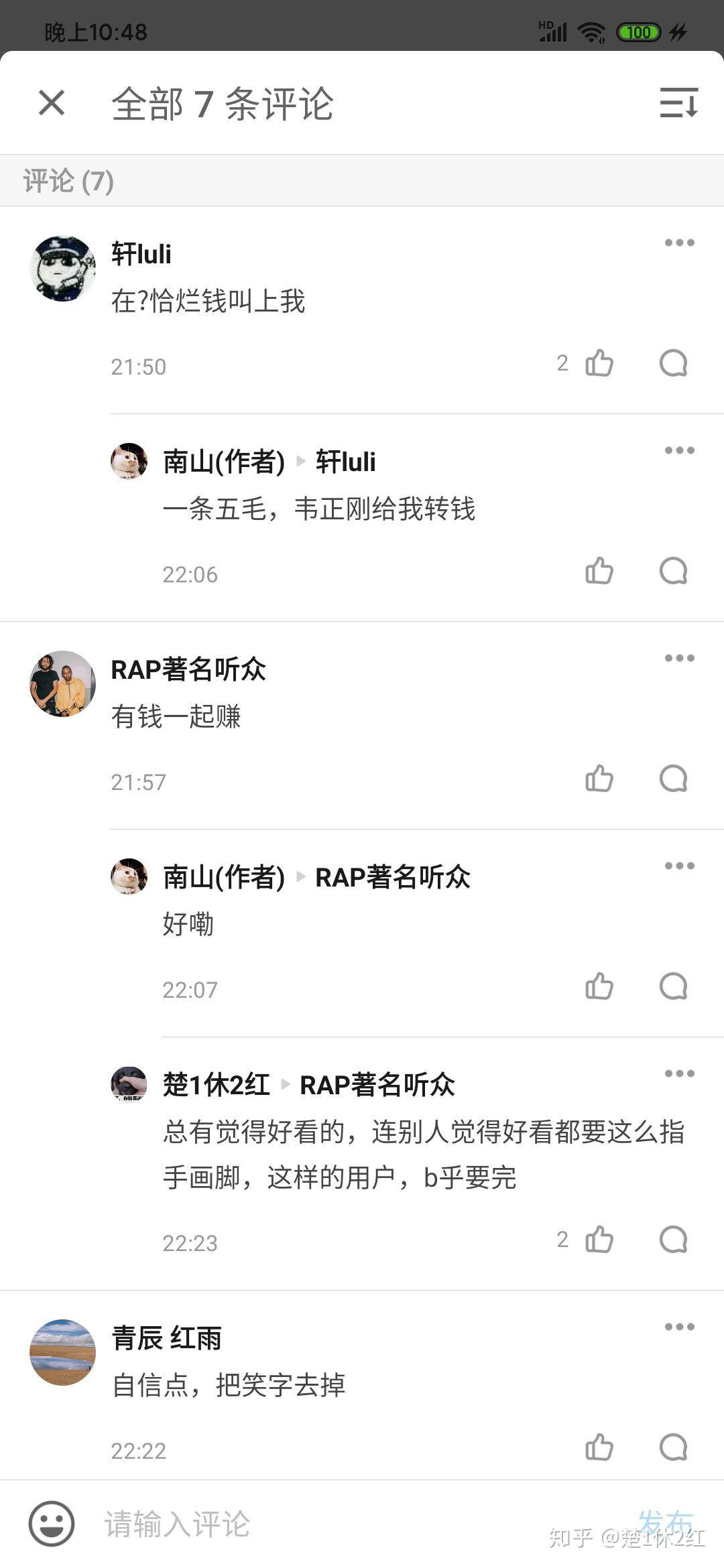This screenshot has width=724, height=1568.
Task: Like 青辰 红雨's comment
Action: (x=599, y=1447)
